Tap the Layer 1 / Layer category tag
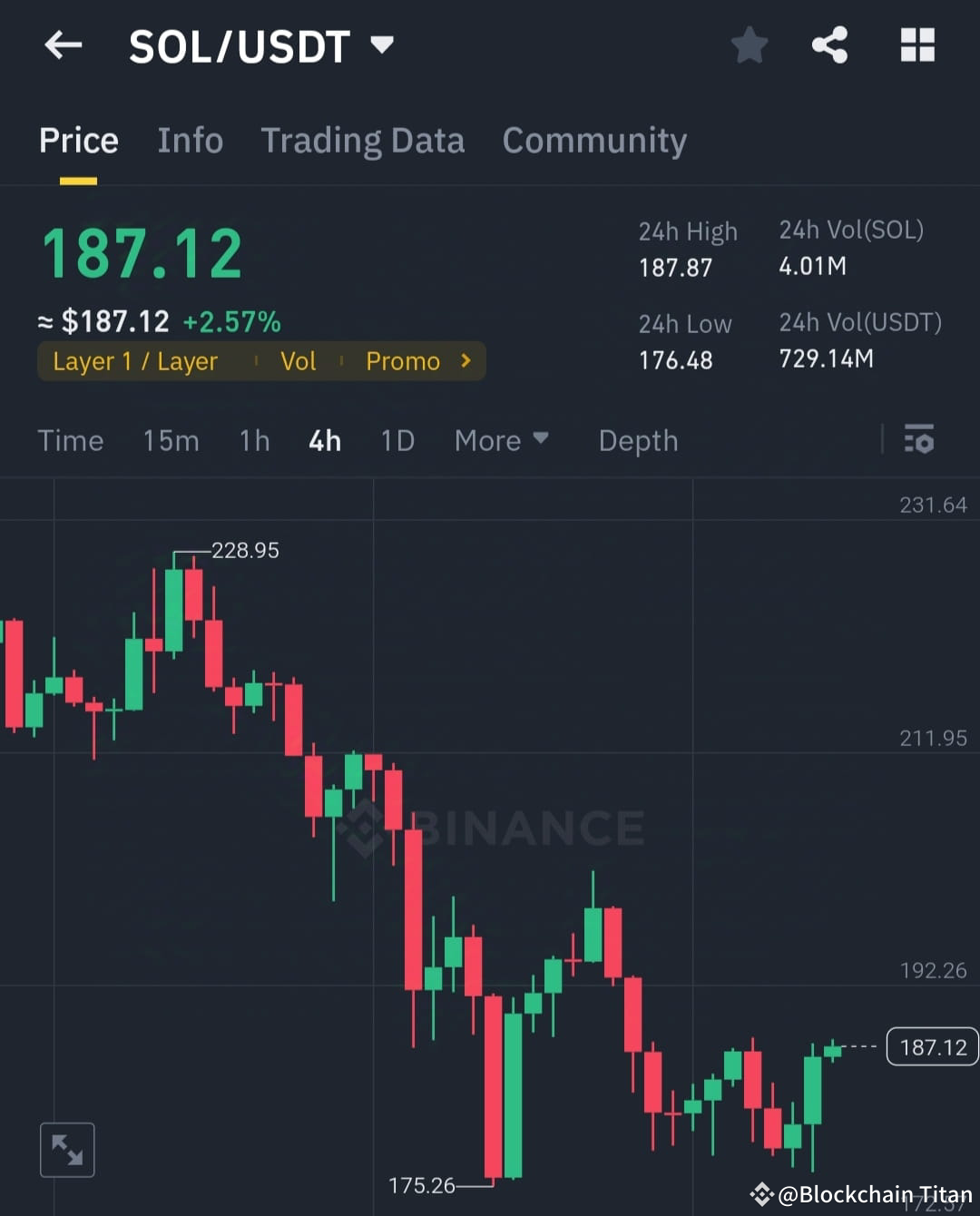This screenshot has width=980, height=1216. coord(134,360)
